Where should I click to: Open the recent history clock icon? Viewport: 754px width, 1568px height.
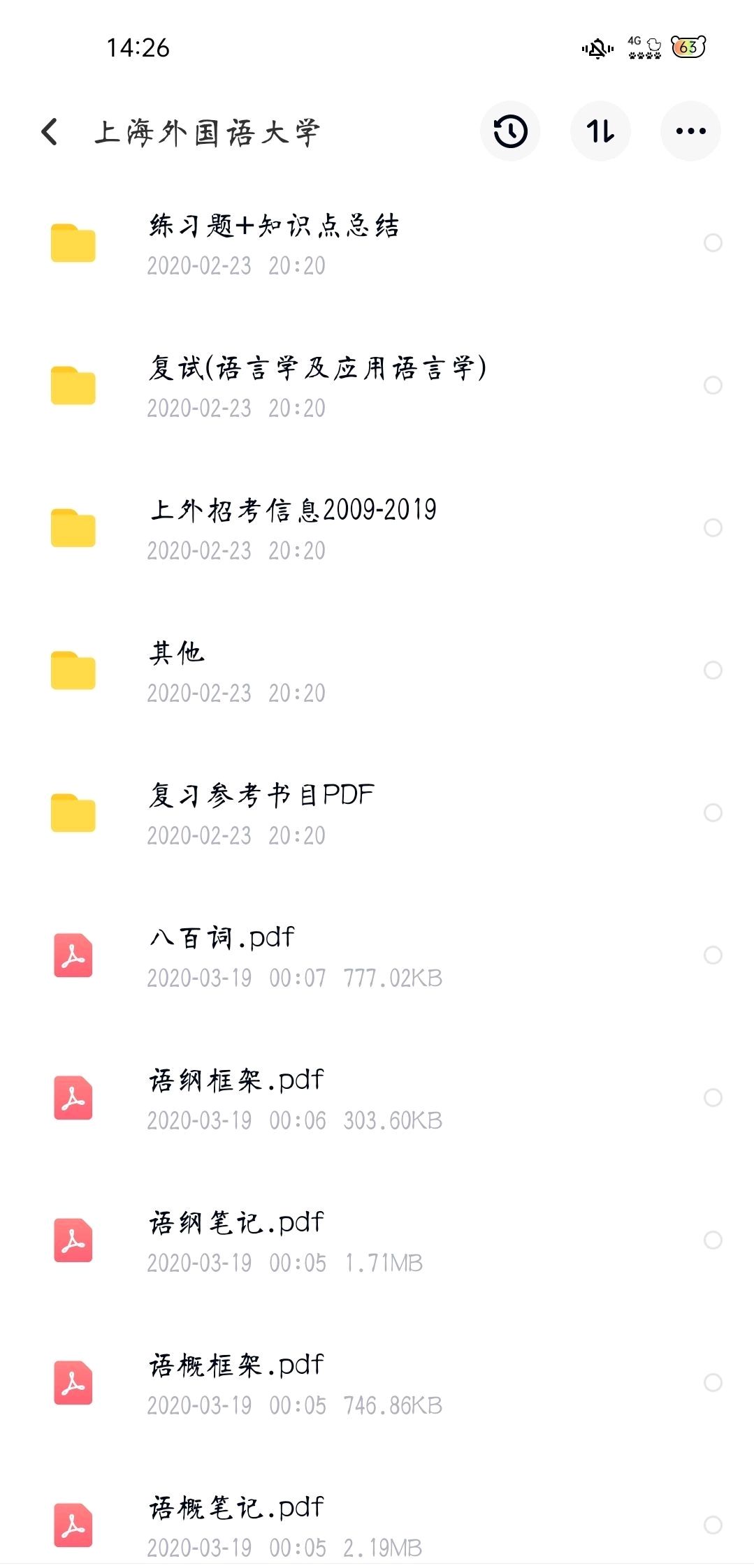coord(510,131)
